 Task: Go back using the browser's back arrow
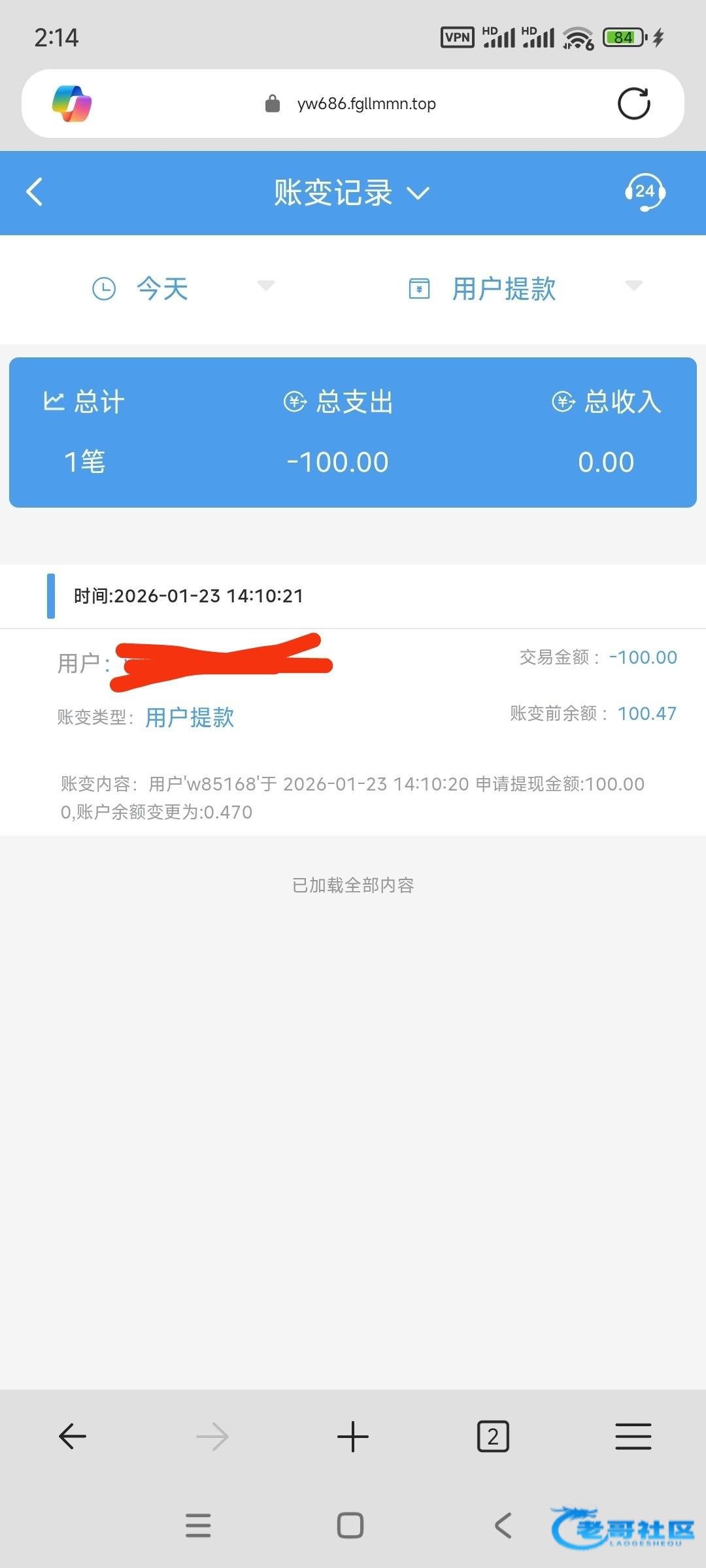click(x=73, y=1437)
